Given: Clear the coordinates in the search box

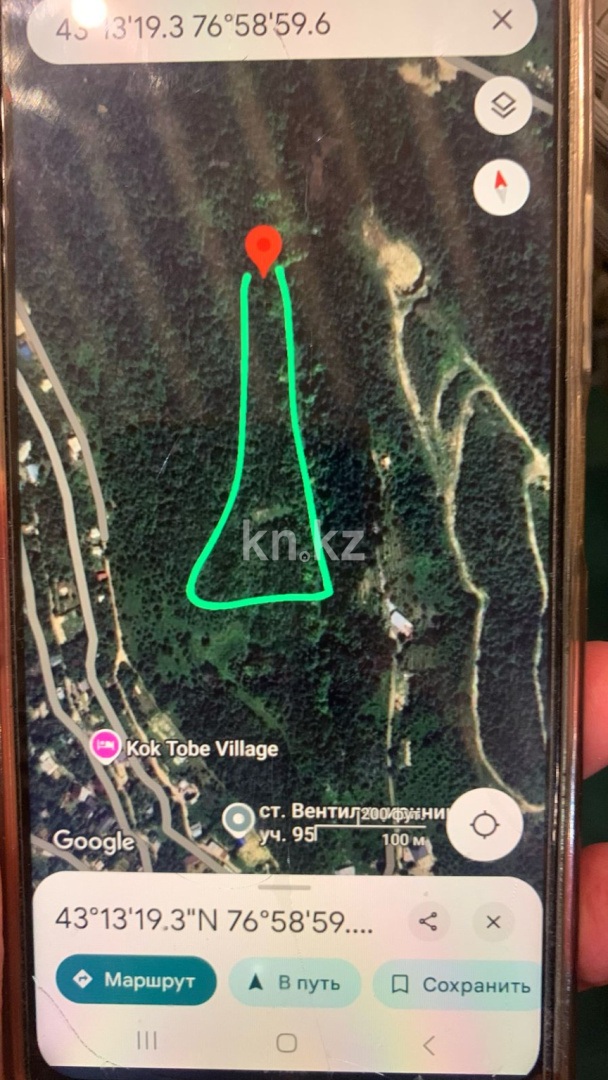Looking at the screenshot, I should (502, 19).
